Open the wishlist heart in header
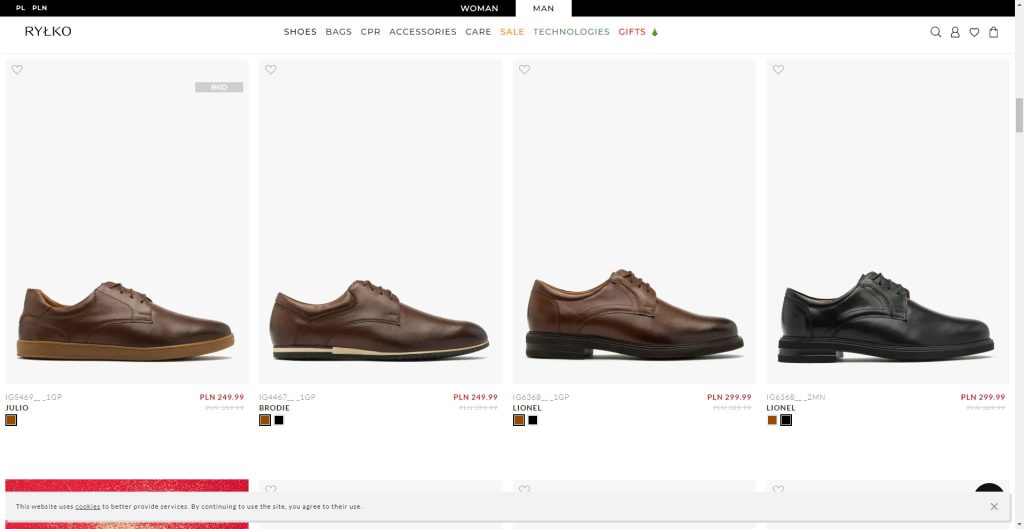Viewport: 1024px width, 529px height. coord(974,32)
